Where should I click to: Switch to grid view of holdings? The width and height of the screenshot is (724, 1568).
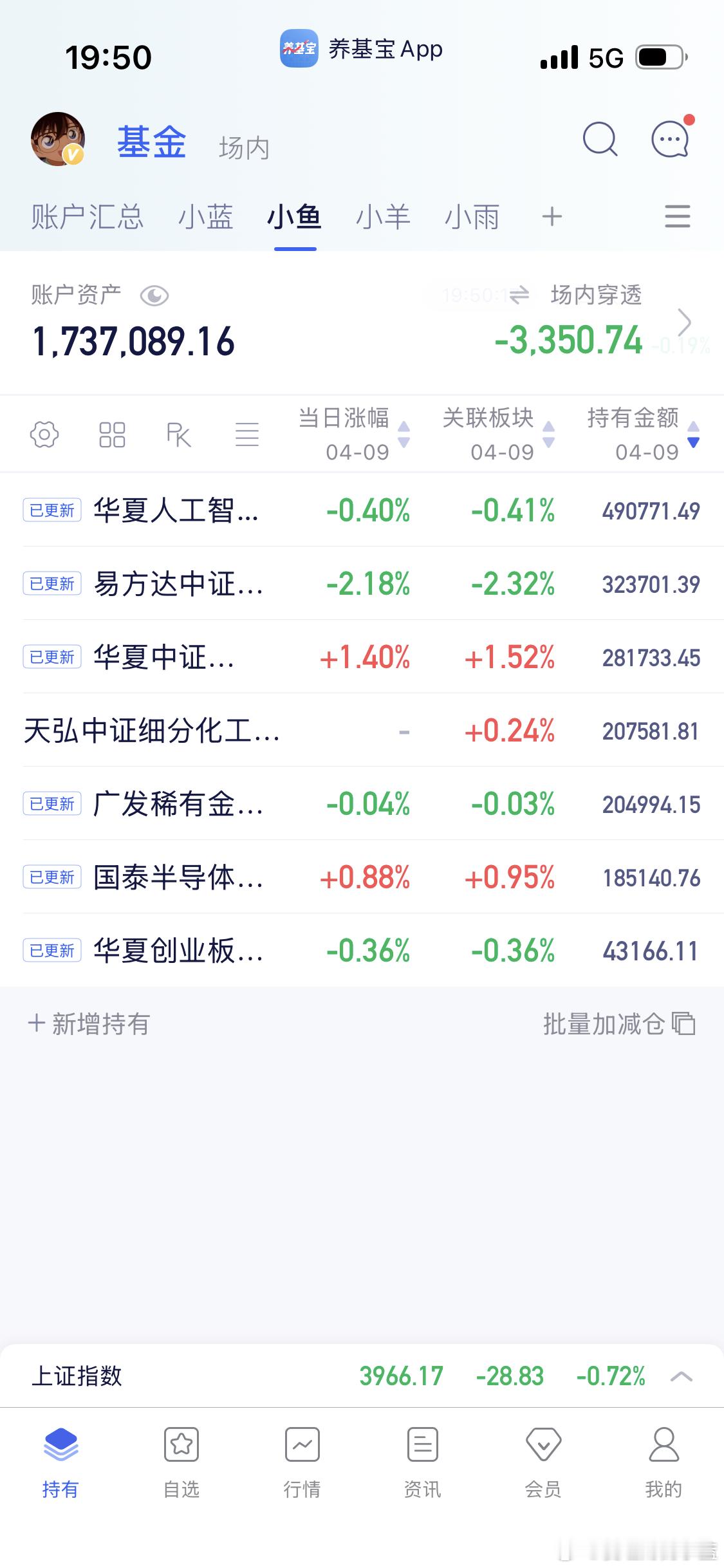[x=111, y=434]
